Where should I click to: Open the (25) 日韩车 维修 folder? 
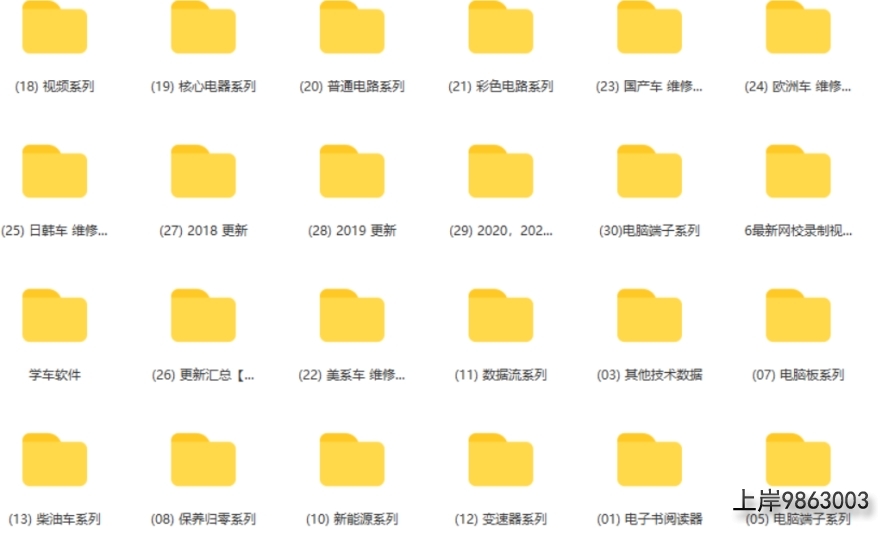point(54,172)
